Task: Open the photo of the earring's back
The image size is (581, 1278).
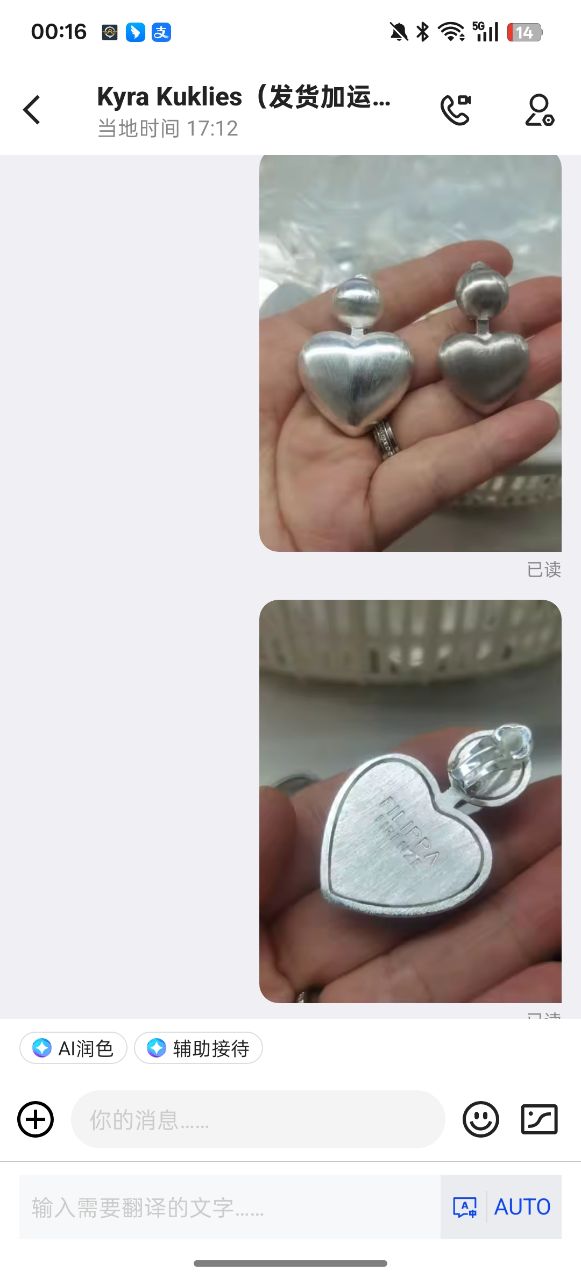Action: pyautogui.click(x=410, y=801)
